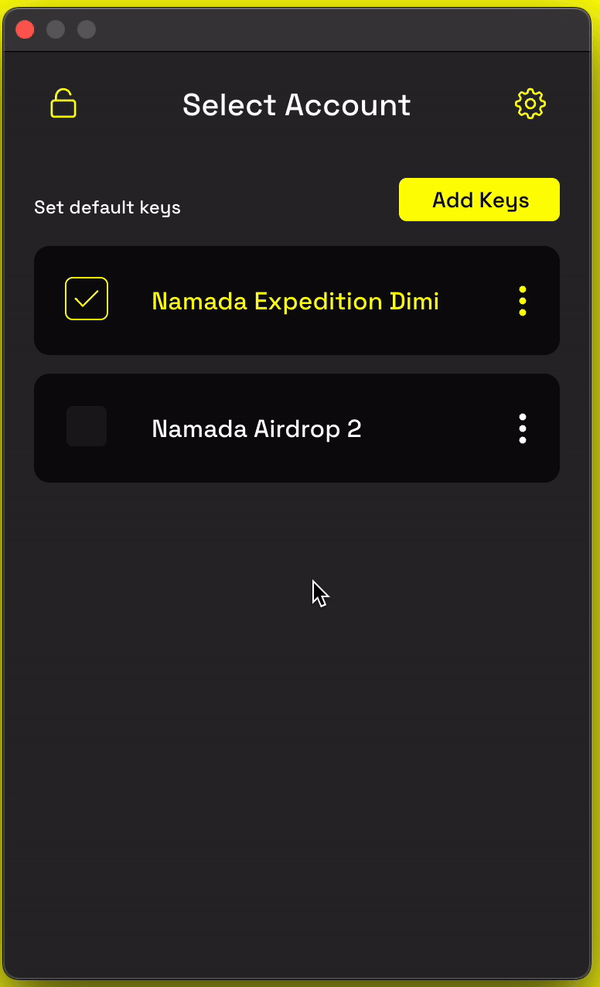The image size is (600, 987).
Task: Open the settings gear
Action: (x=530, y=104)
